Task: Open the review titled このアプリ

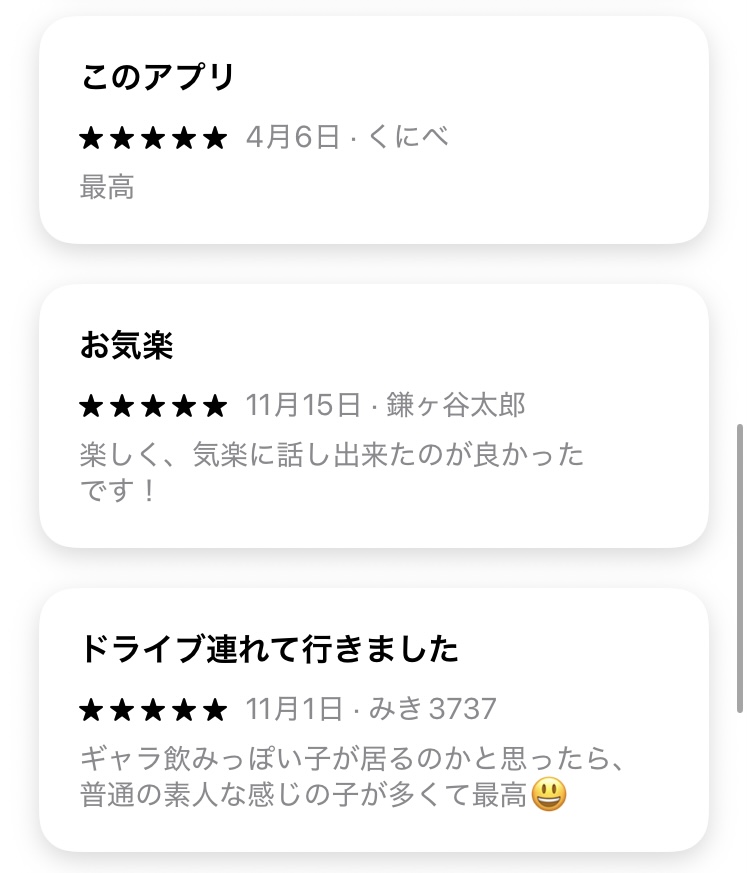Action: click(373, 130)
